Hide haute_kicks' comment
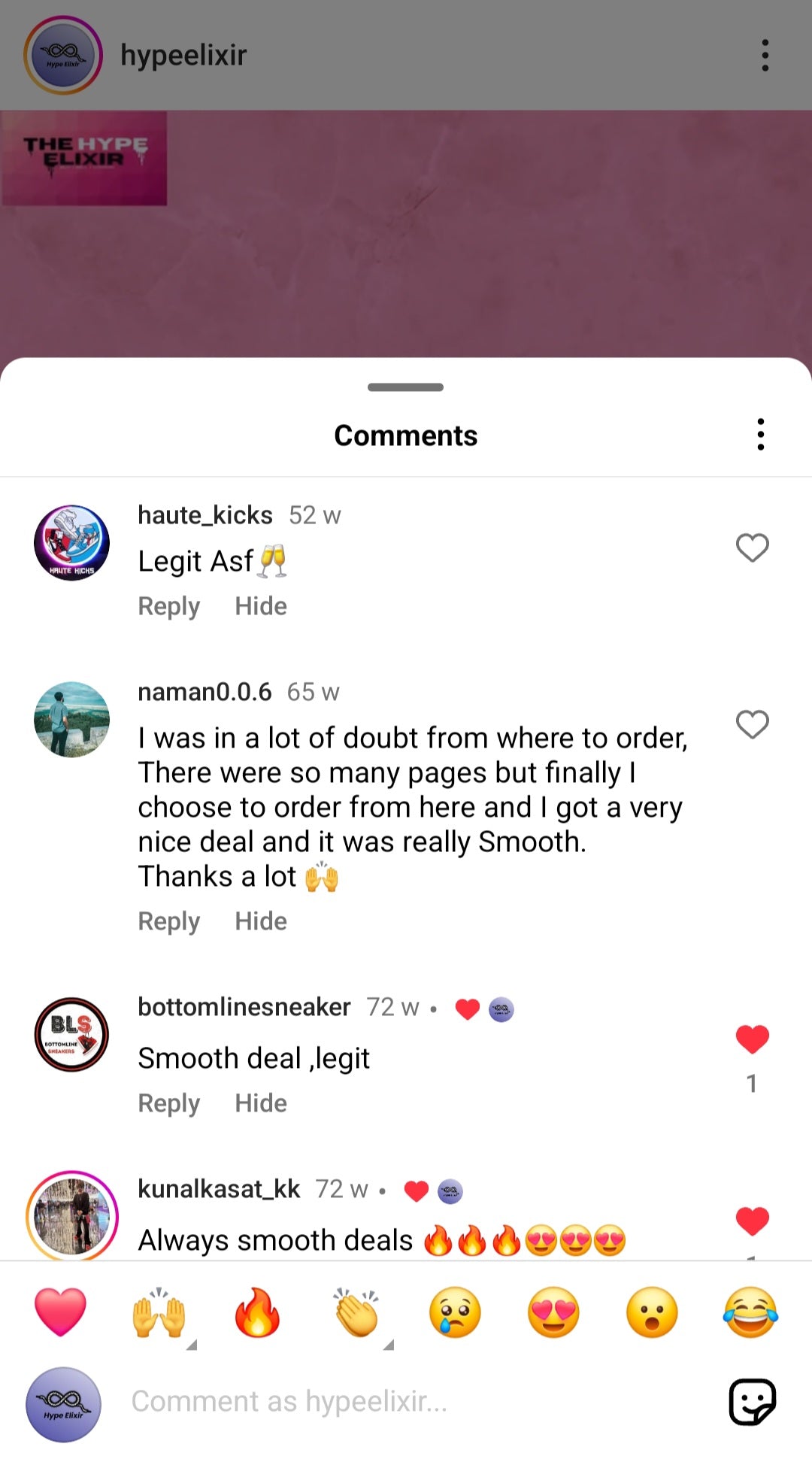The height and width of the screenshot is (1462, 812). tap(260, 606)
